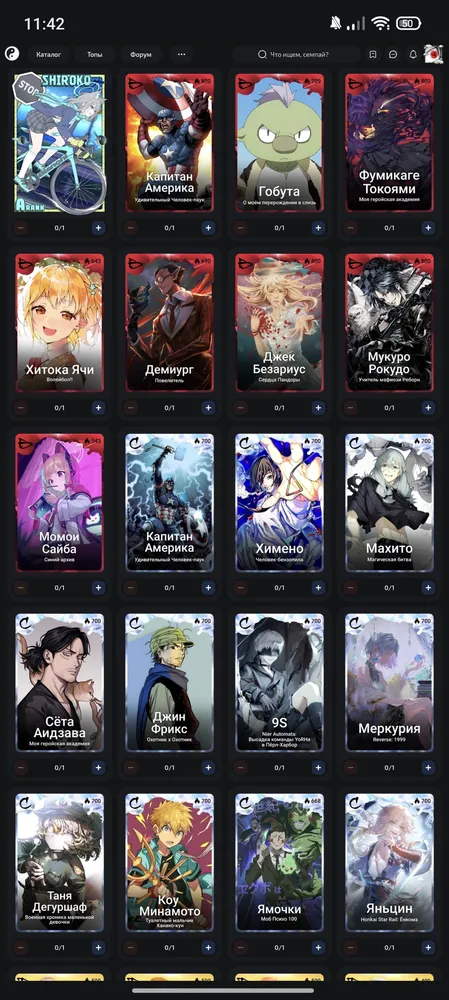Open the profile avatar
The height and width of the screenshot is (1000, 449).
pyautogui.click(x=432, y=55)
